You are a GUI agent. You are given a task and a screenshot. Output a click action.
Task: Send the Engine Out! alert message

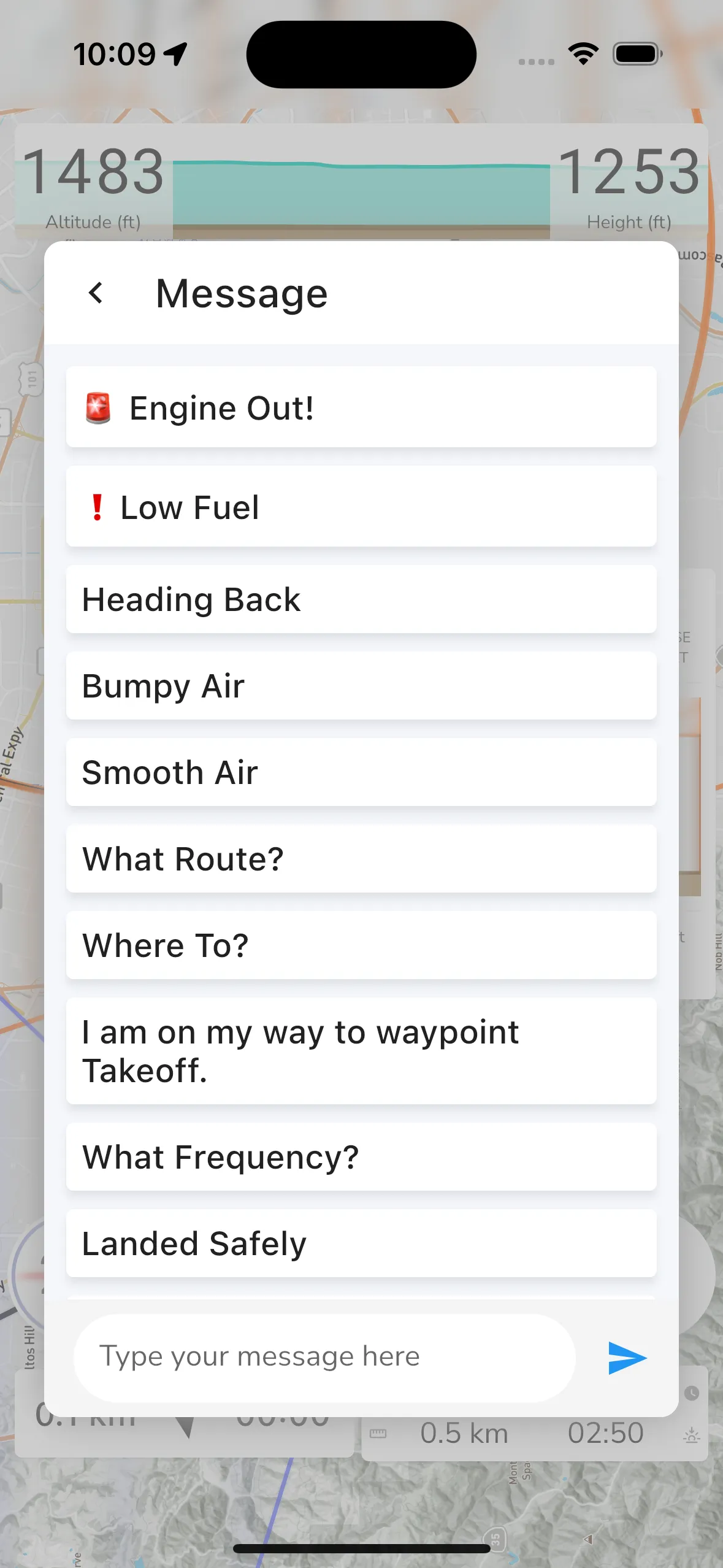(361, 407)
